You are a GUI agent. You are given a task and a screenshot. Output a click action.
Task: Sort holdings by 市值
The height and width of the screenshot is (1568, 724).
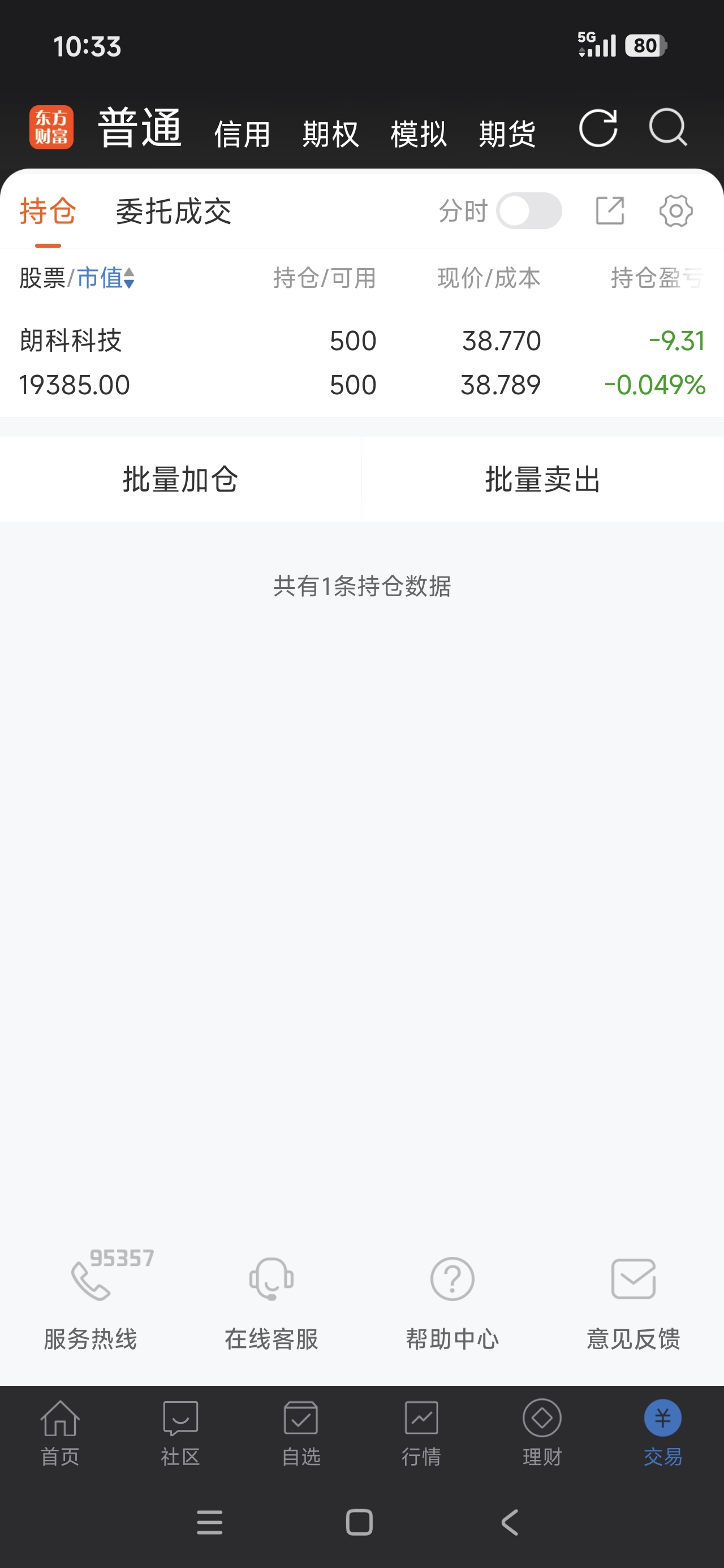105,278
